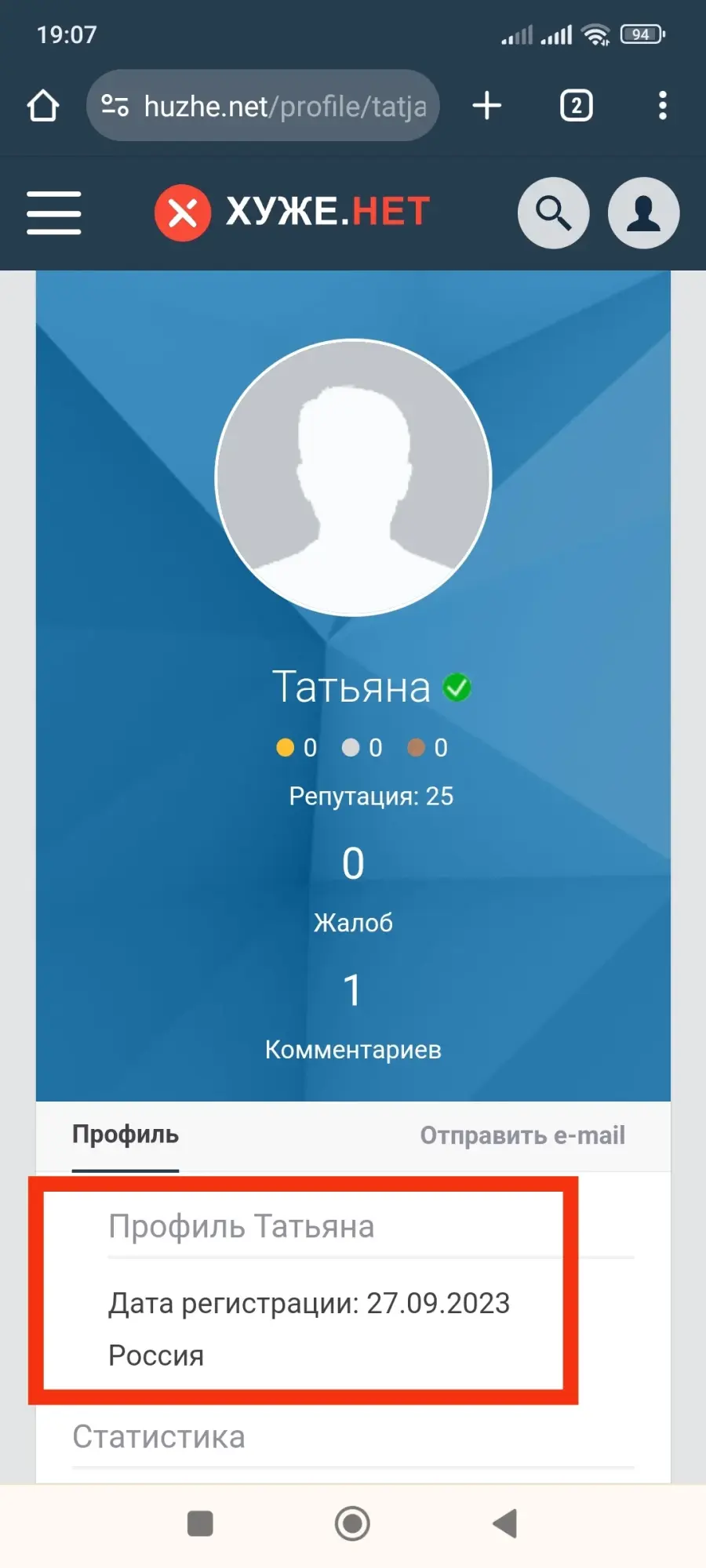Switch to Отправить e-mail tab
Viewport: 706px width, 1568px height.
pos(522,1135)
